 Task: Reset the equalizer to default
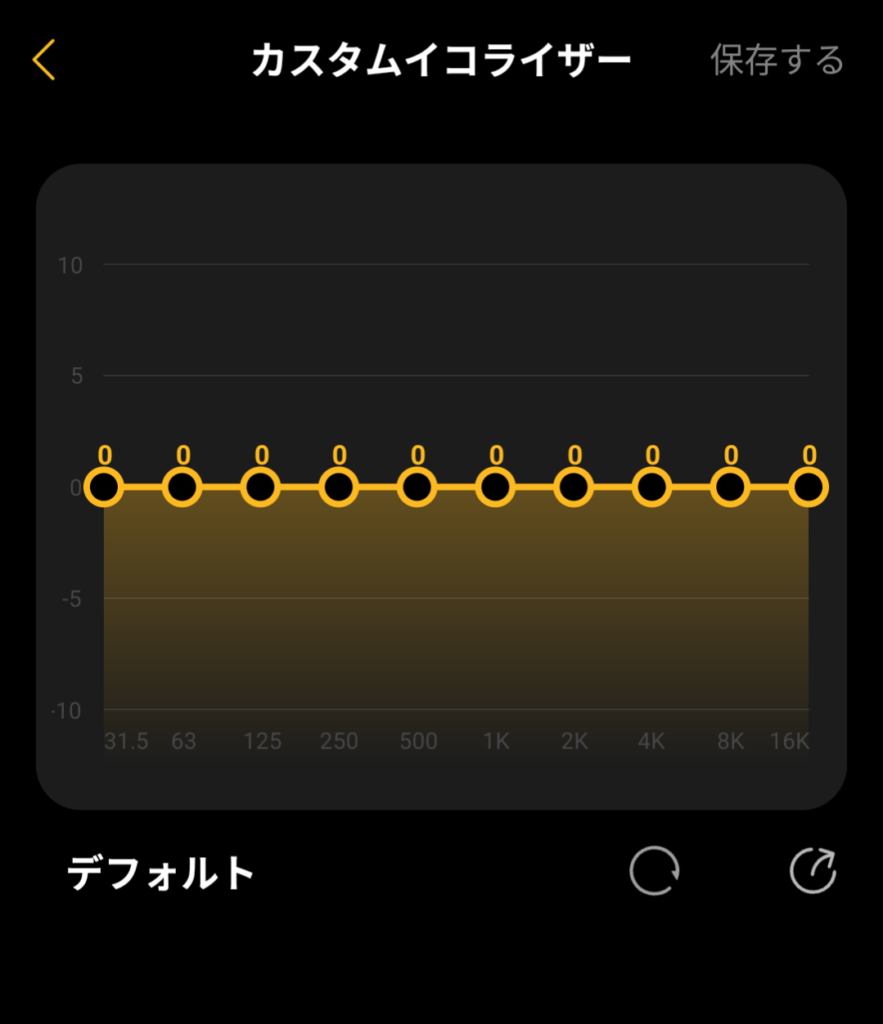point(654,871)
